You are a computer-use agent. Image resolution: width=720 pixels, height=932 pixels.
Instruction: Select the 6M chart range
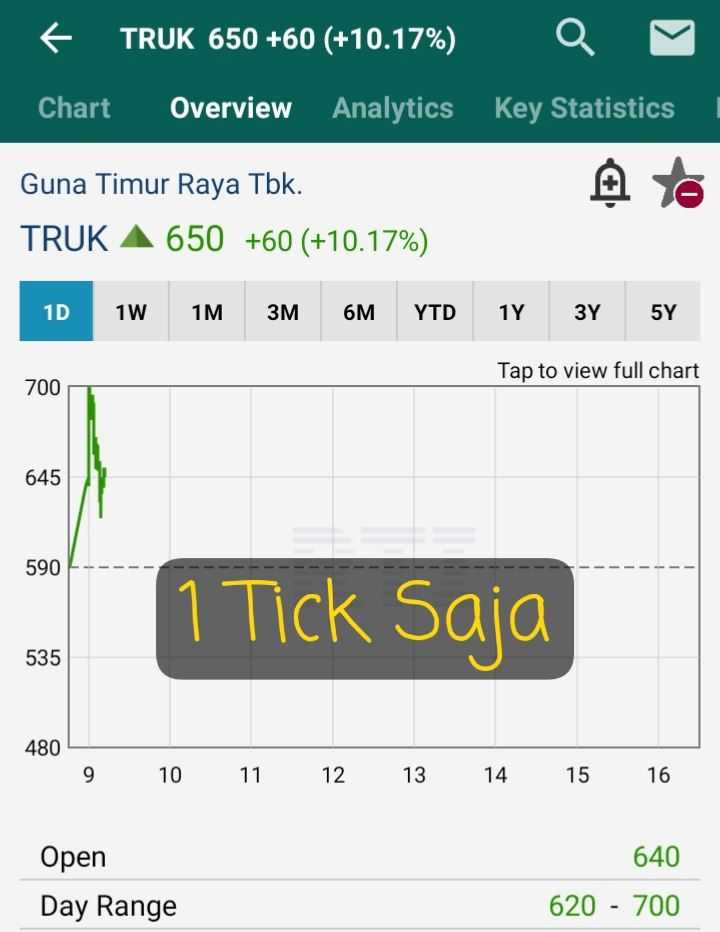359,312
